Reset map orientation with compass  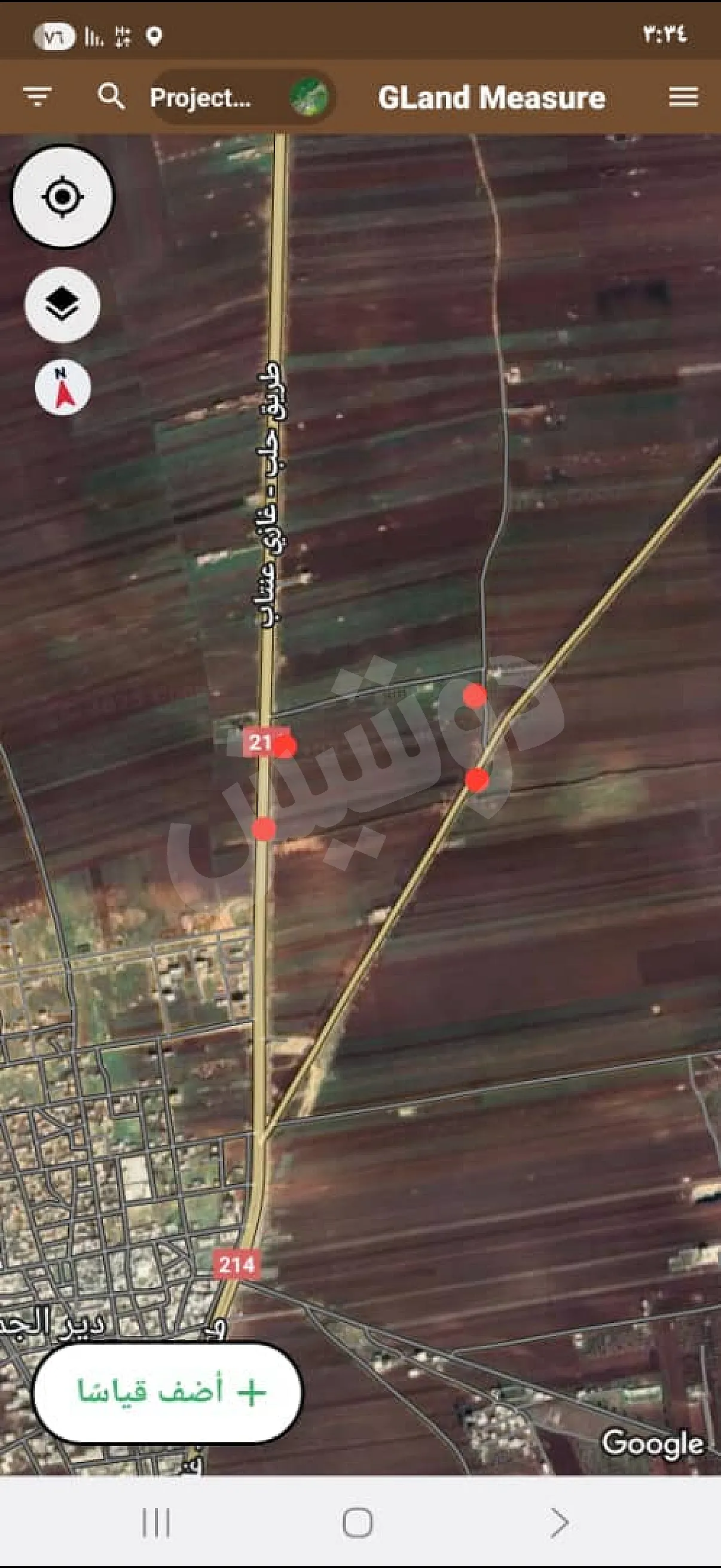pos(63,389)
